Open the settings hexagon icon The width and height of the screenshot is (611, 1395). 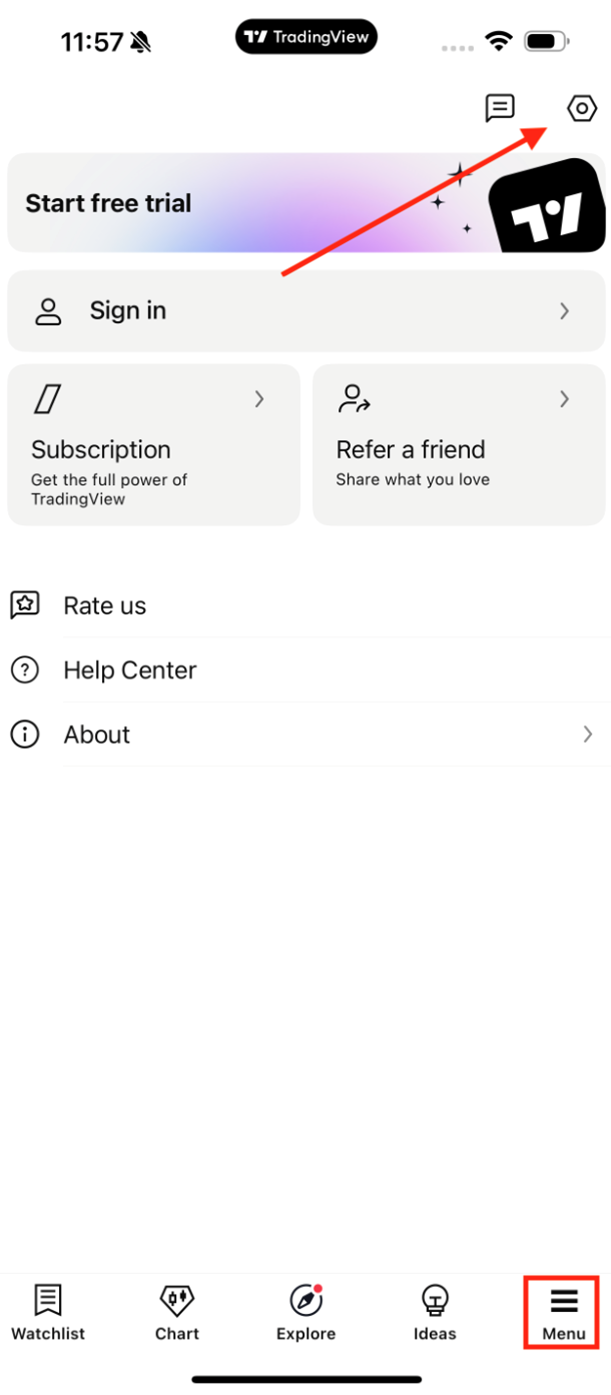581,108
